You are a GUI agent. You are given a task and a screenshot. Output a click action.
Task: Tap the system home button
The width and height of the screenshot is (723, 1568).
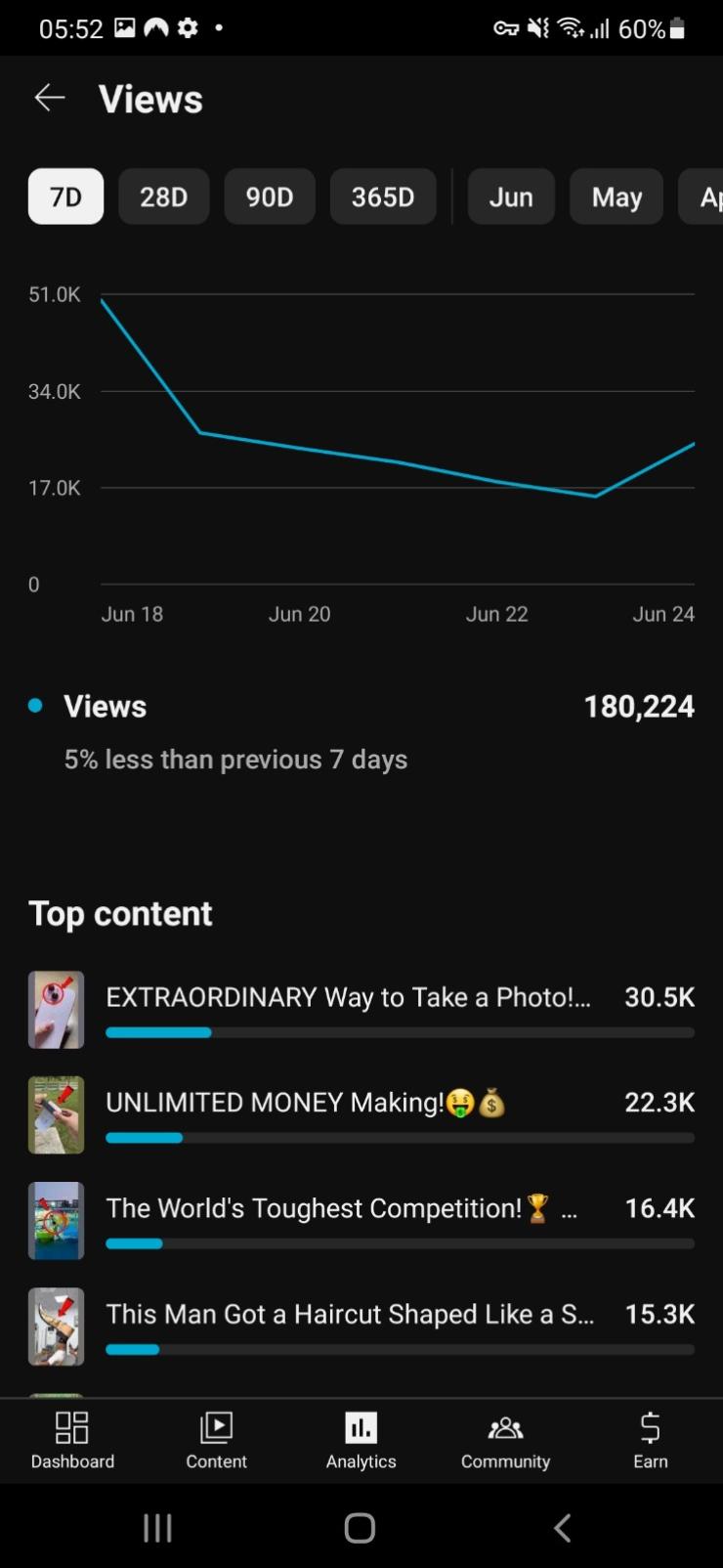pos(360,1527)
